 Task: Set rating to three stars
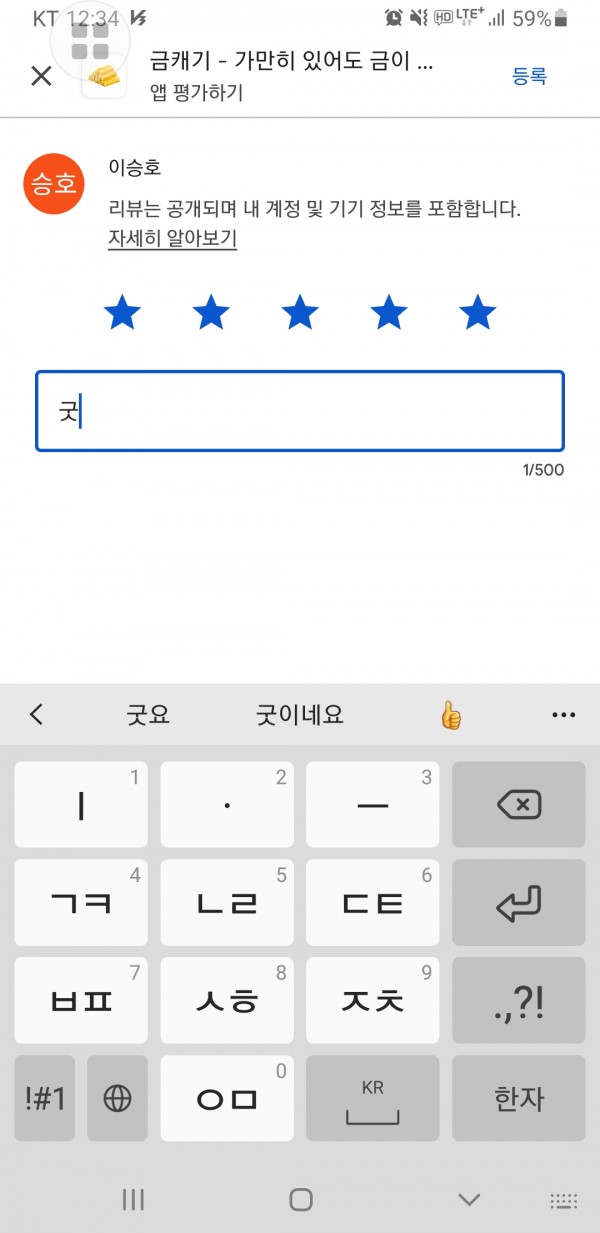pyautogui.click(x=300, y=314)
